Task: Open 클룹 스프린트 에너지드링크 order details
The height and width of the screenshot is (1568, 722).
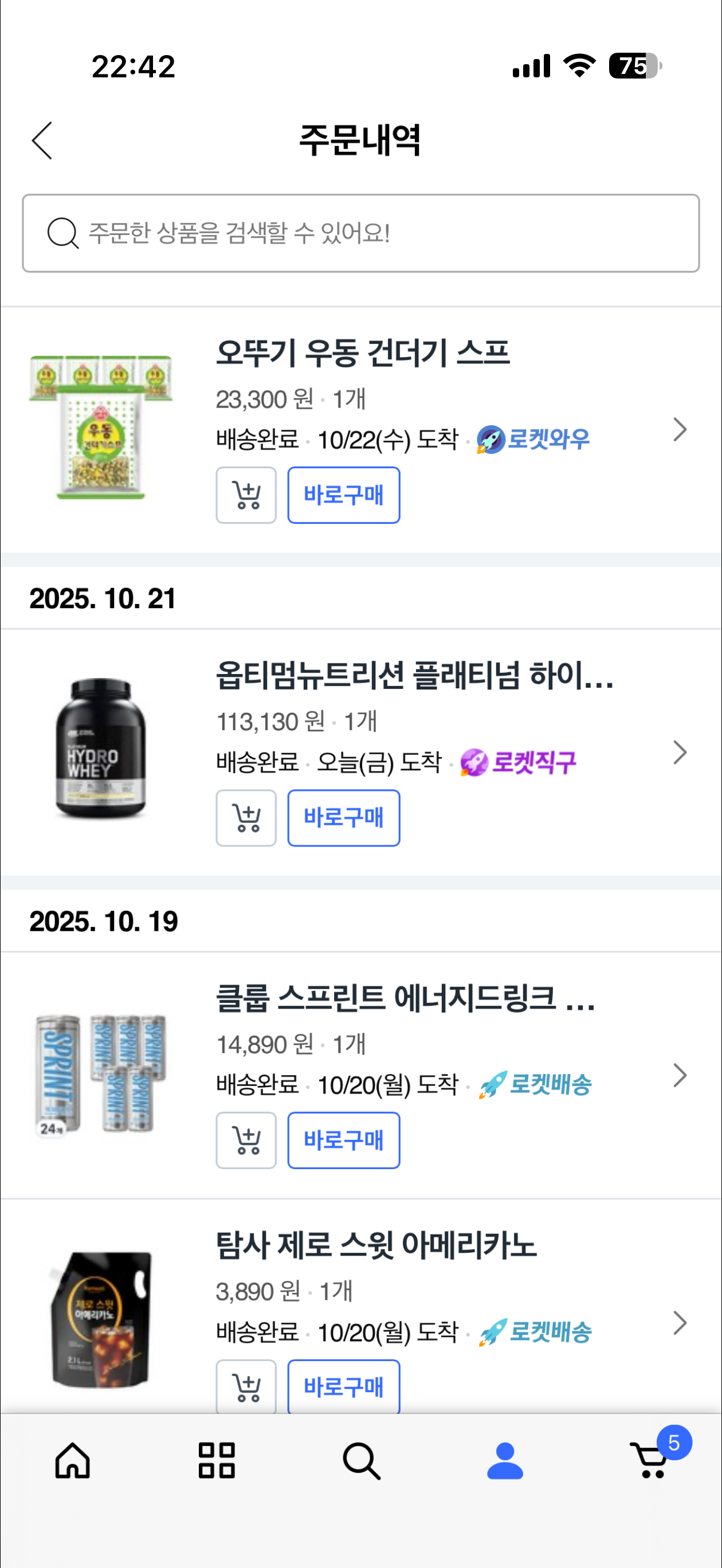Action: pos(680,1075)
